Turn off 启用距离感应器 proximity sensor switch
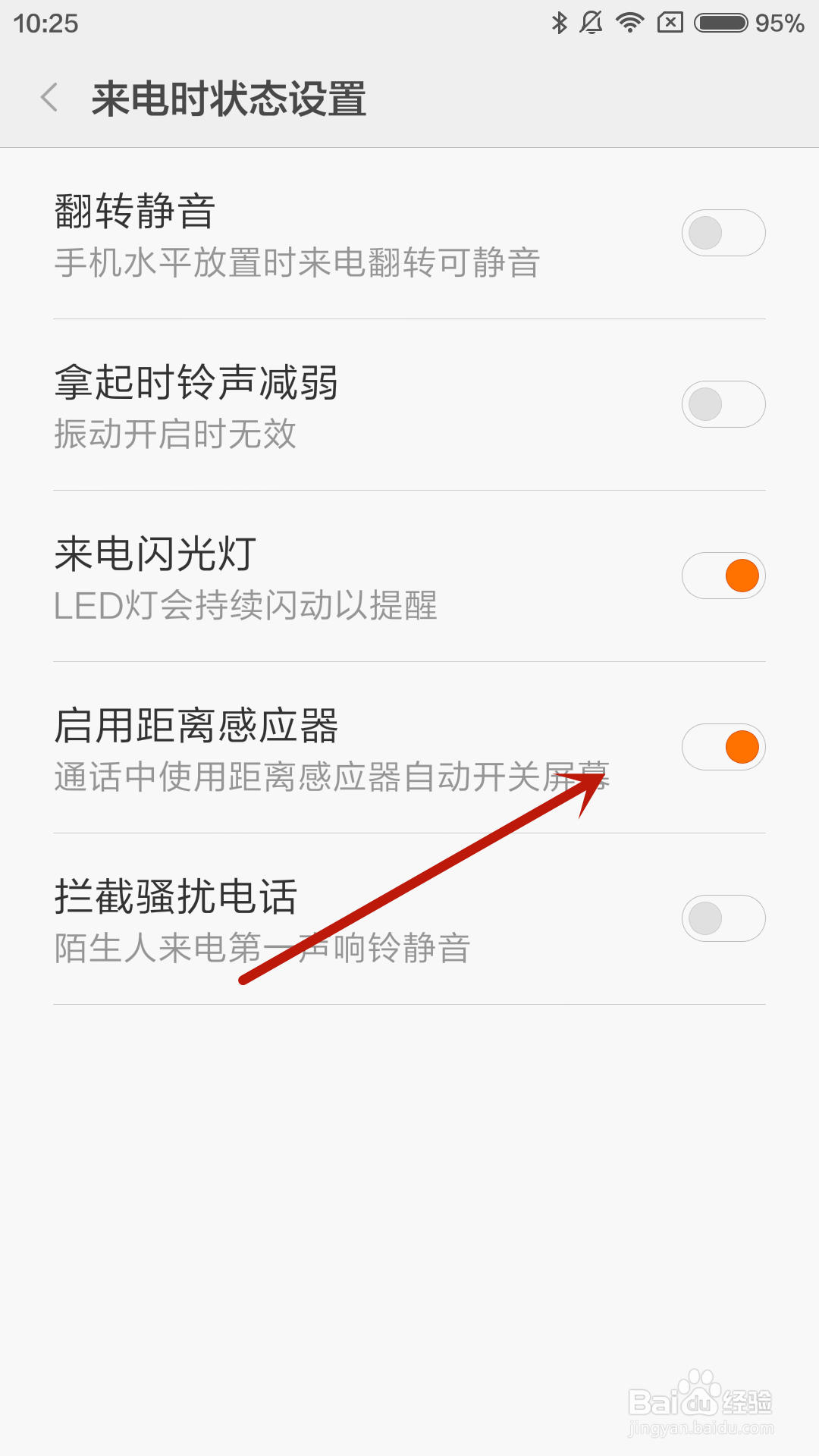 [x=723, y=747]
